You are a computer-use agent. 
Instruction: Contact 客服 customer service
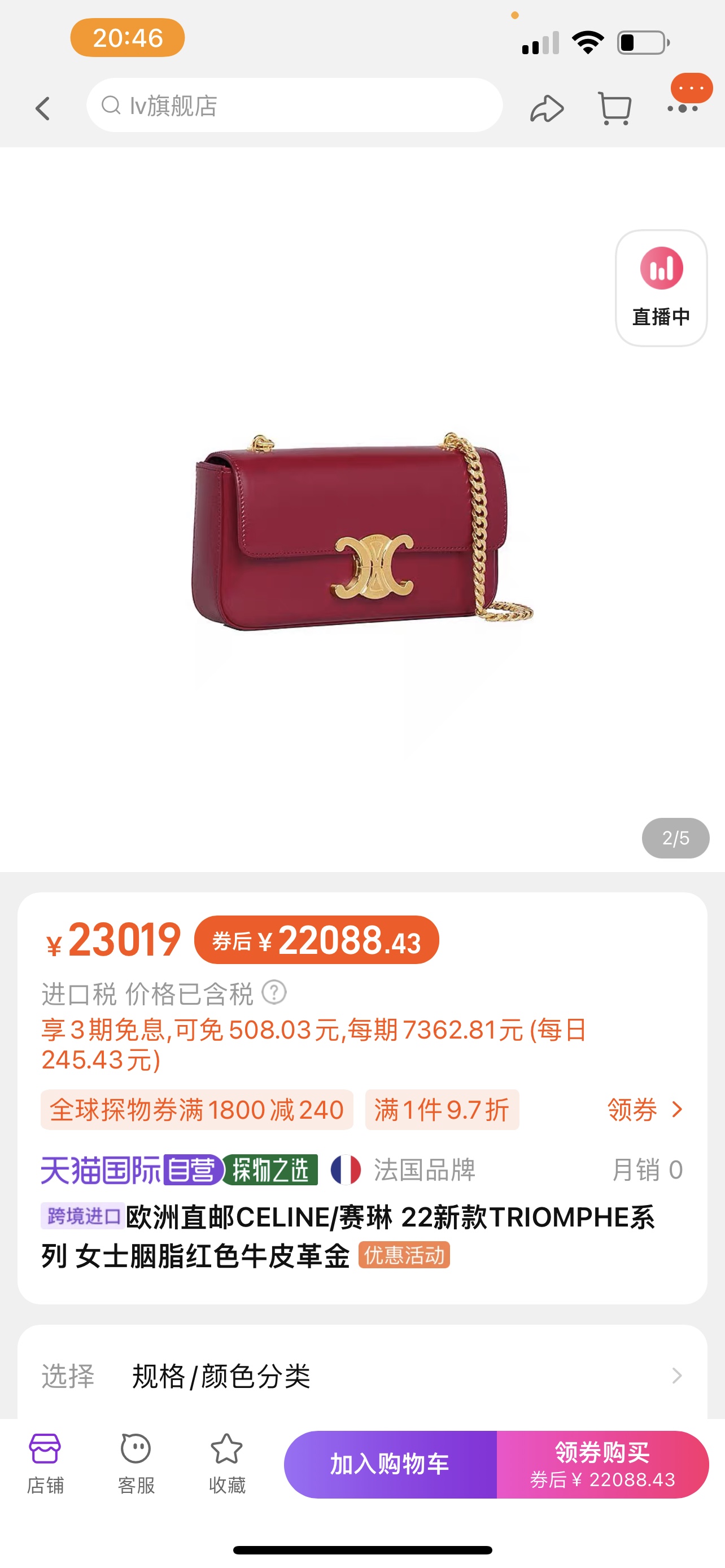pyautogui.click(x=136, y=1464)
